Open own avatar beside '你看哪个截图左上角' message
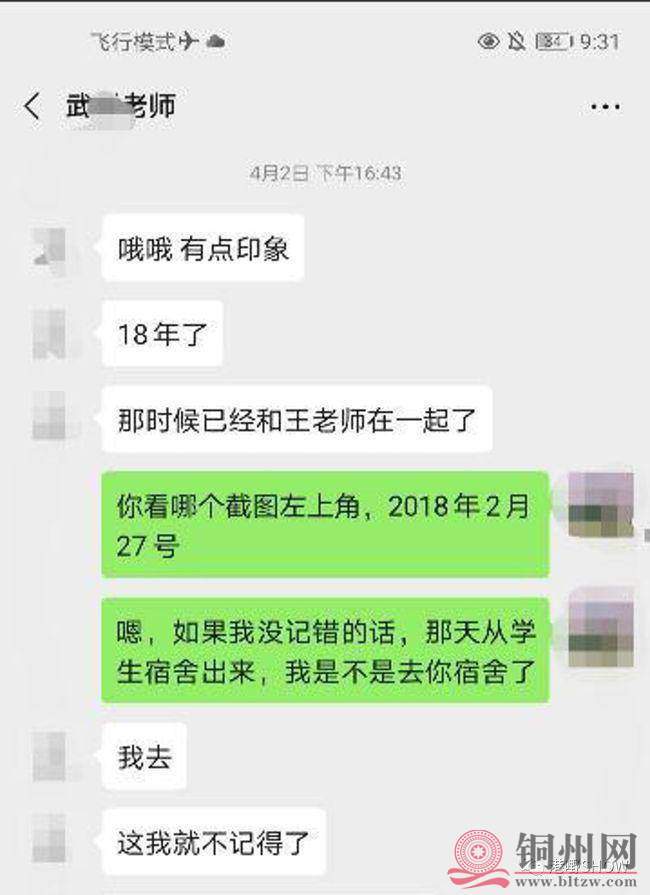 [x=600, y=506]
